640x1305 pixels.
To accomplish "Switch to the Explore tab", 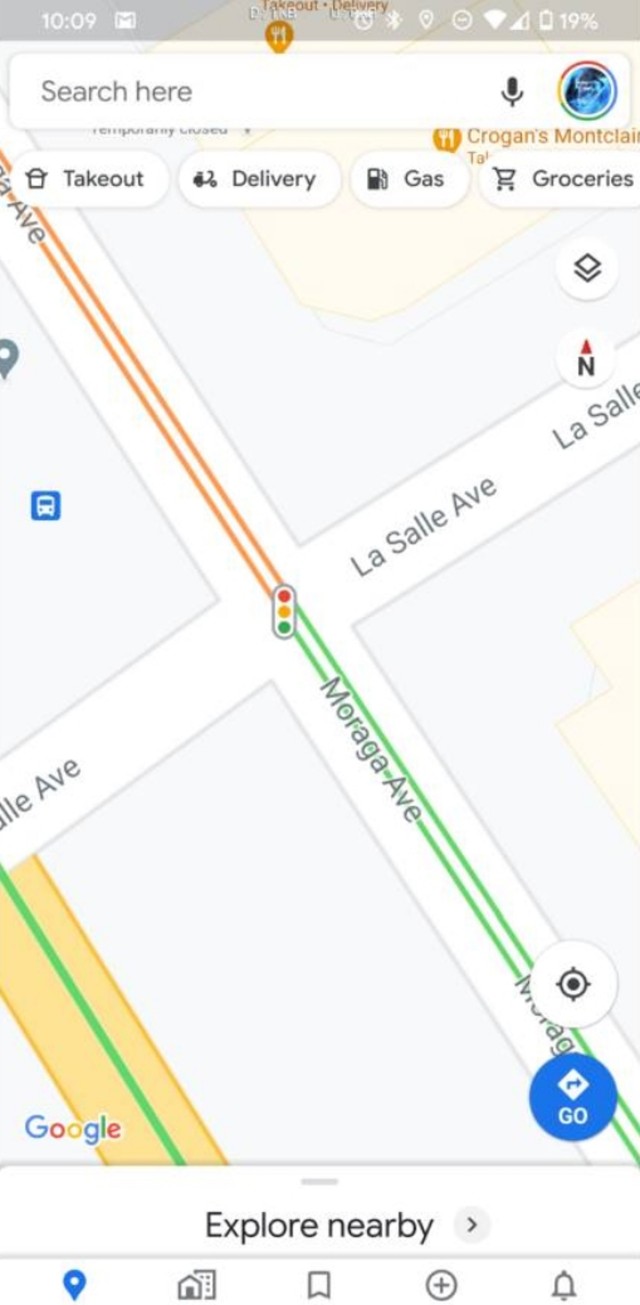I will pos(75,1284).
